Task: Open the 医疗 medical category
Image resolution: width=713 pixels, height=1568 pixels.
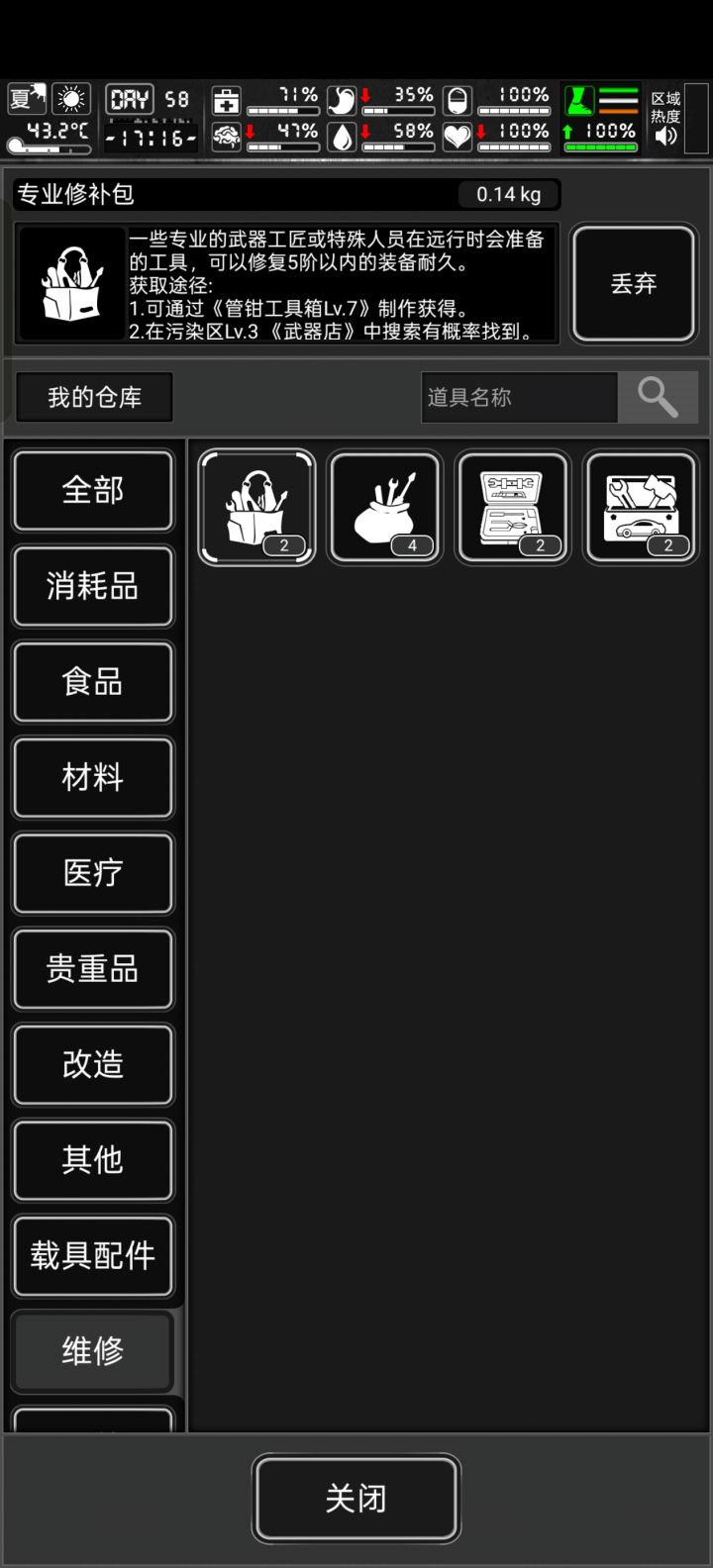Action: point(92,873)
